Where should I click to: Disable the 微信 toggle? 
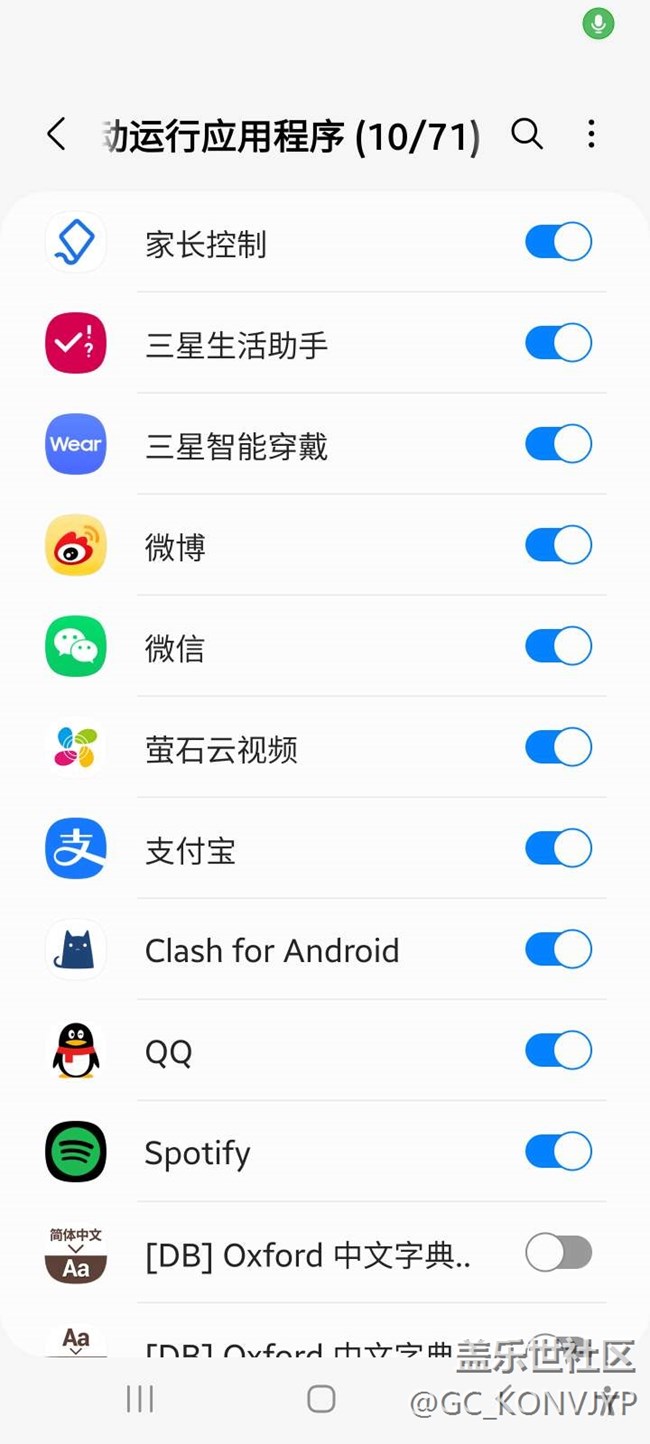[x=558, y=646]
